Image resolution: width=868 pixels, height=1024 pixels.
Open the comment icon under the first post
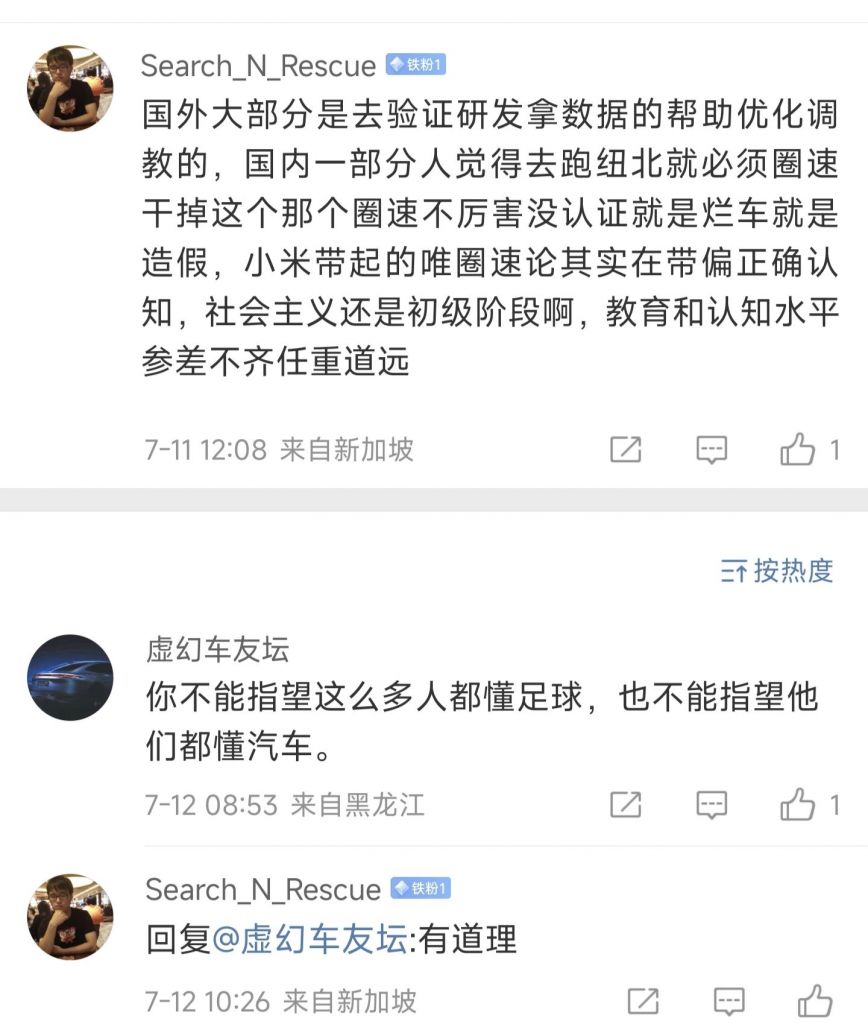pyautogui.click(x=710, y=450)
